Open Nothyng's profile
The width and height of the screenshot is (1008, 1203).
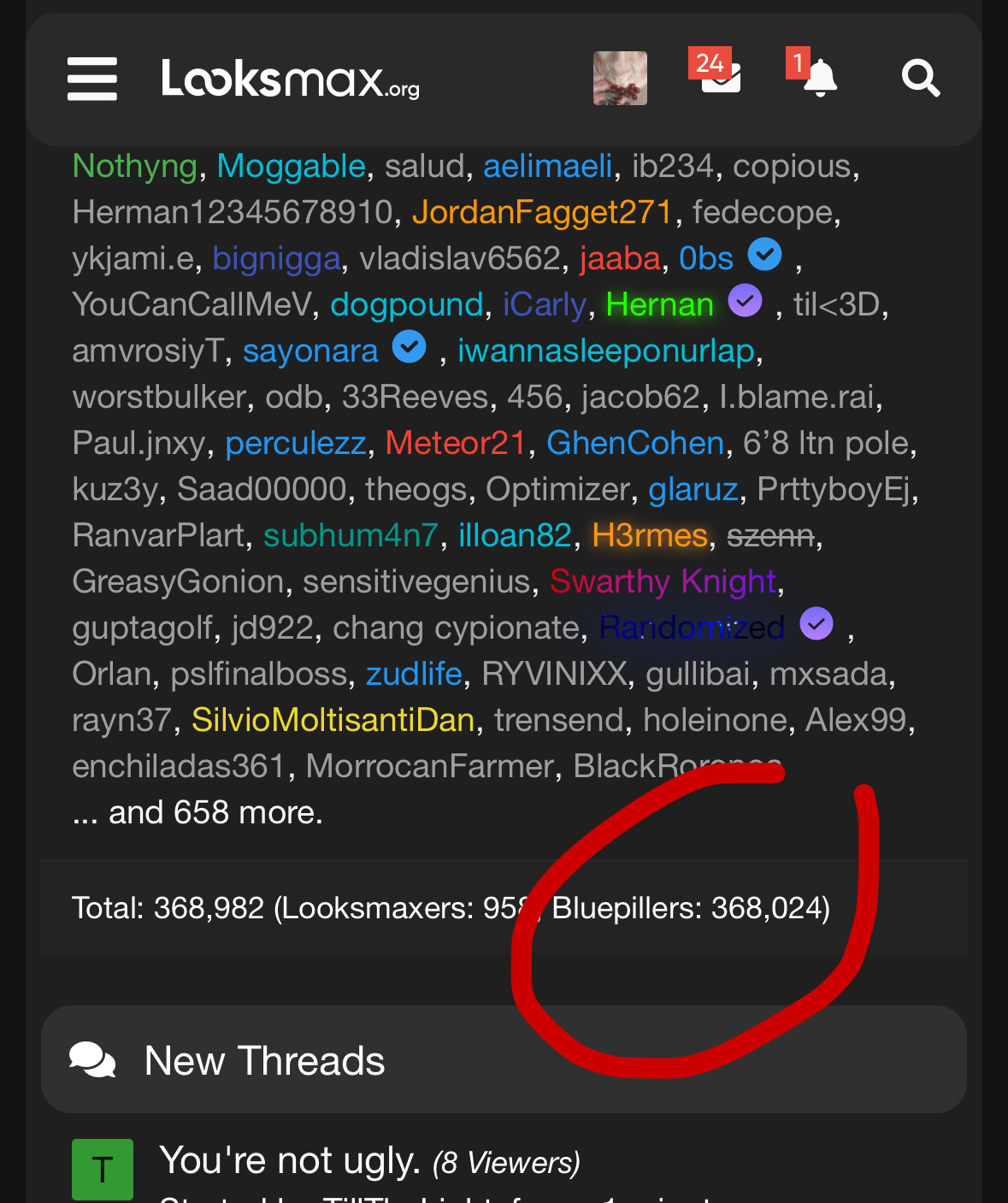click(135, 166)
